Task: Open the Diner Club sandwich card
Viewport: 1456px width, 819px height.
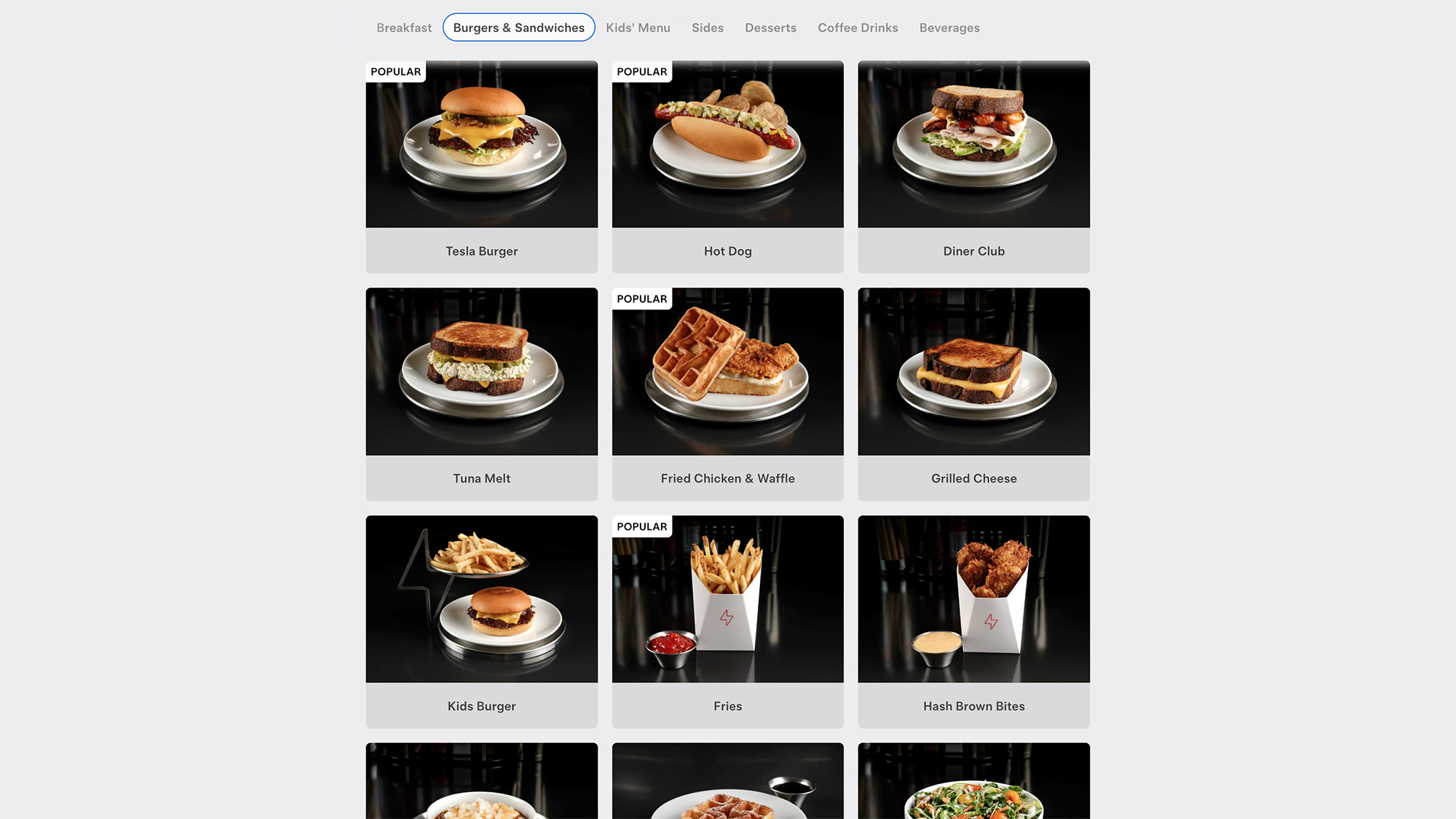Action: (x=973, y=167)
